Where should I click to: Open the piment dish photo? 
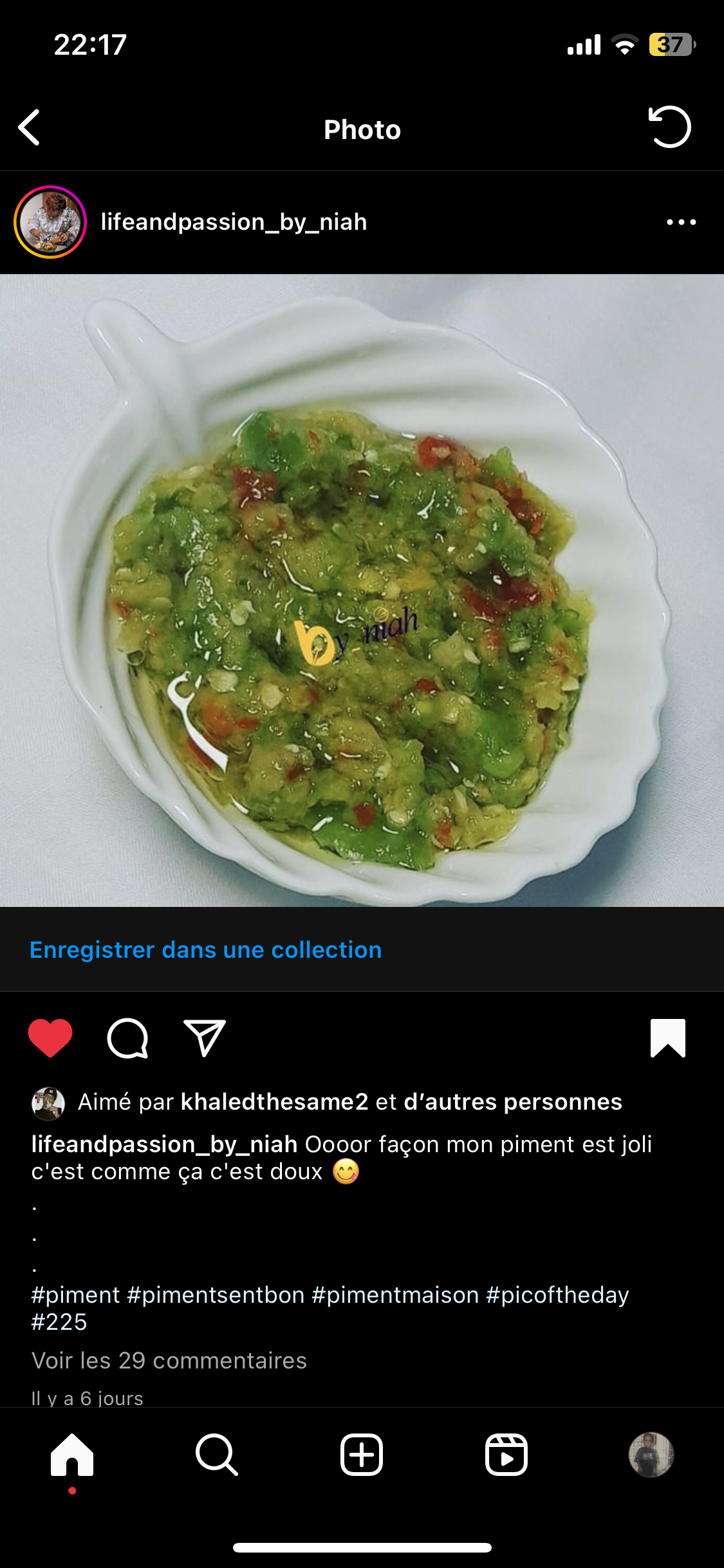click(362, 590)
